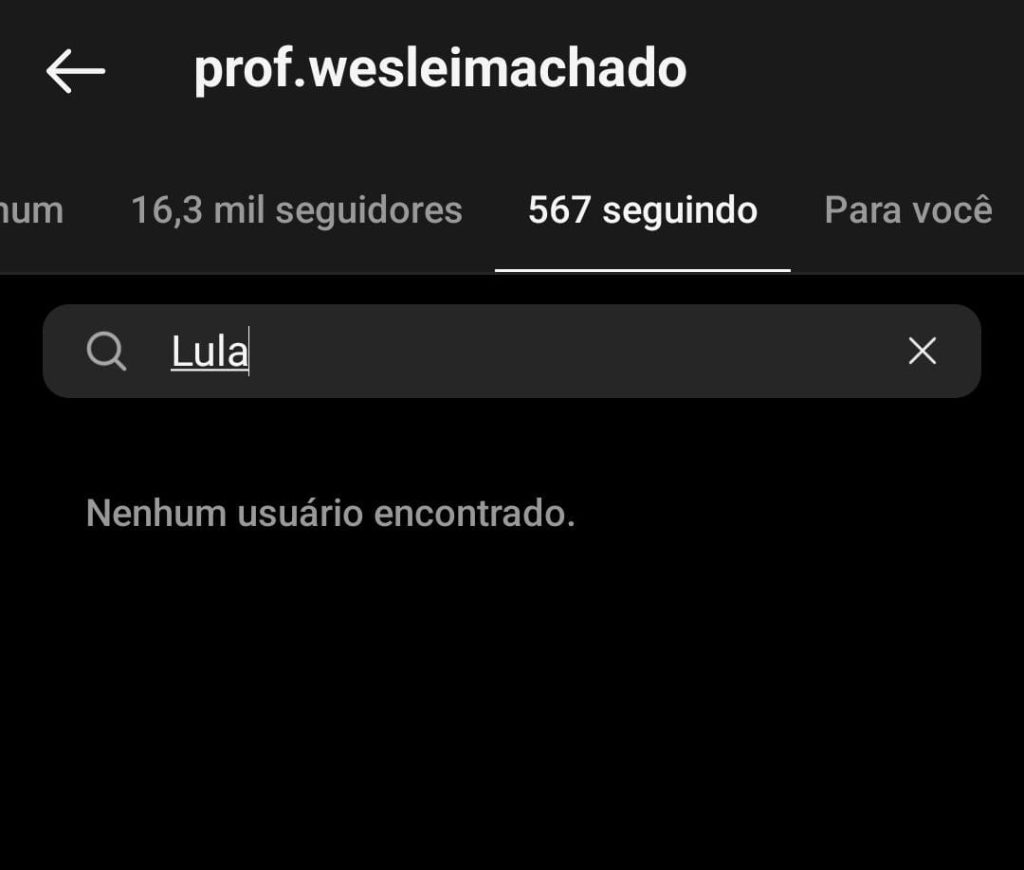Tap the search field containing Lula
Screen dimensions: 1024x870
click(500, 351)
